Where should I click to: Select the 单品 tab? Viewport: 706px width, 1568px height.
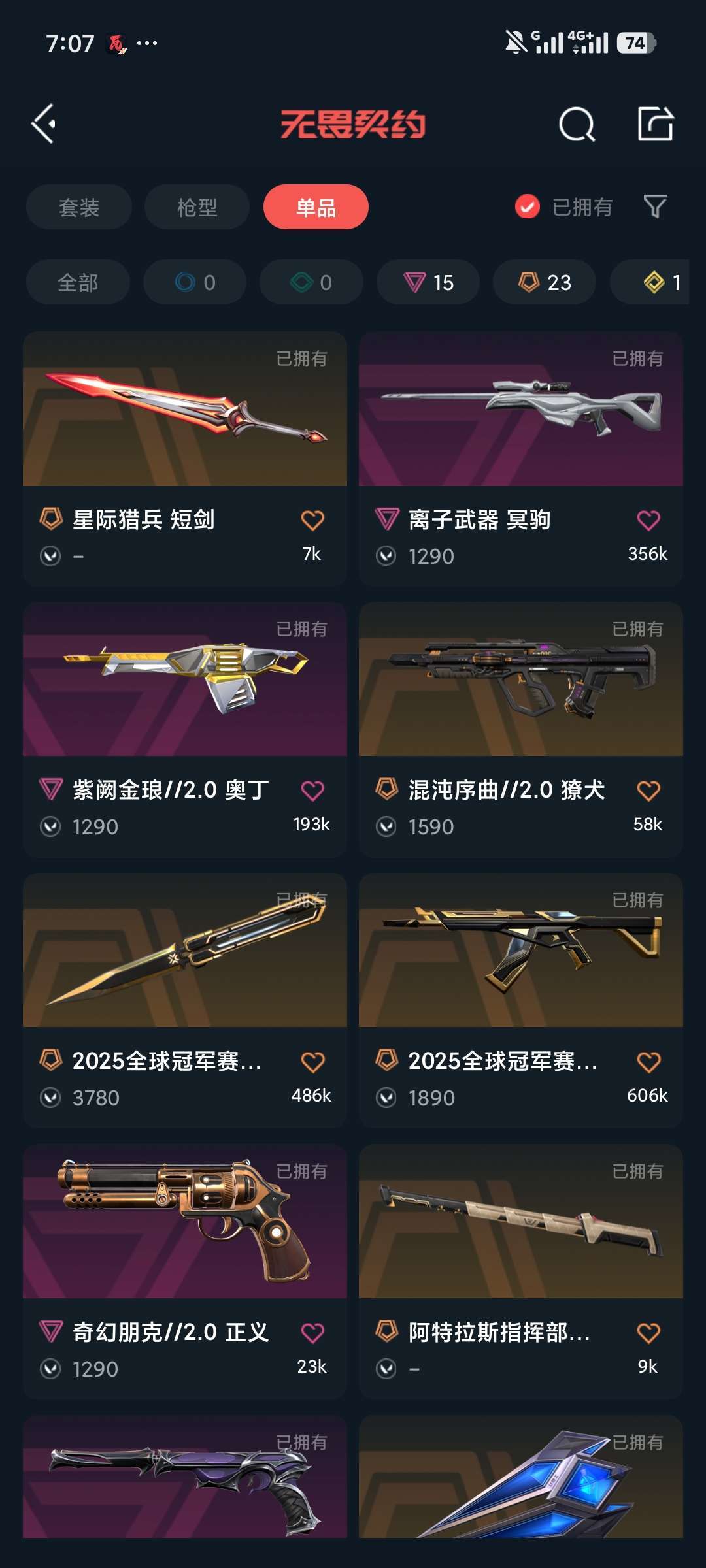pyautogui.click(x=316, y=207)
